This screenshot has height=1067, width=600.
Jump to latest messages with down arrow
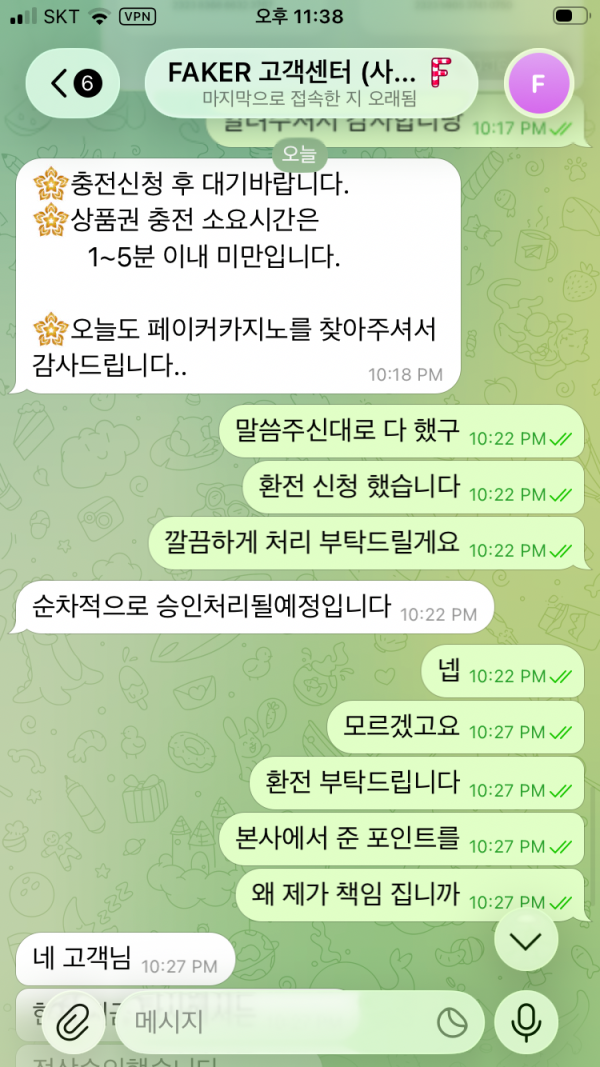coord(526,941)
